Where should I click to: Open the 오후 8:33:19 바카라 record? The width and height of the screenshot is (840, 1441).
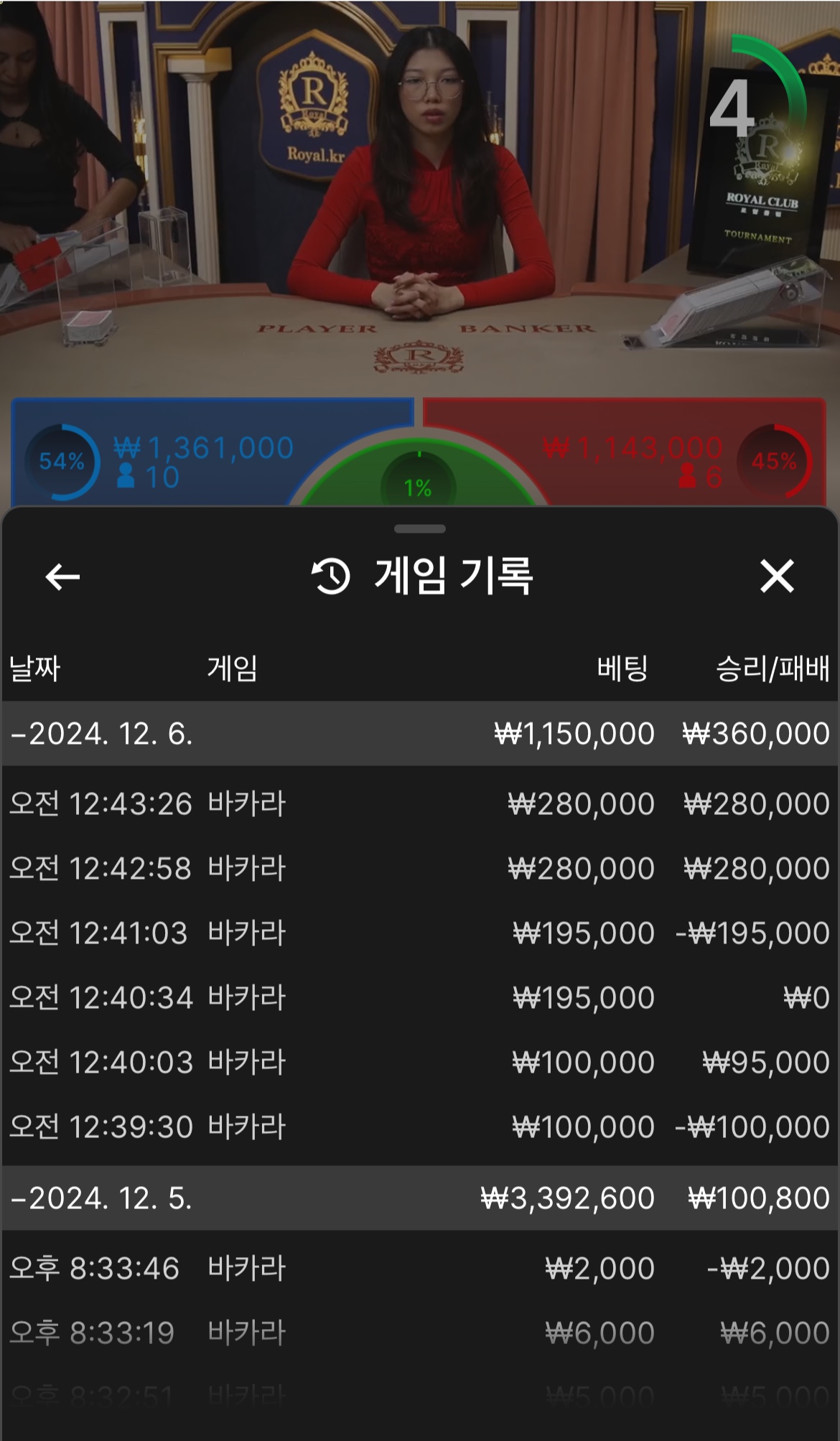[x=420, y=1333]
